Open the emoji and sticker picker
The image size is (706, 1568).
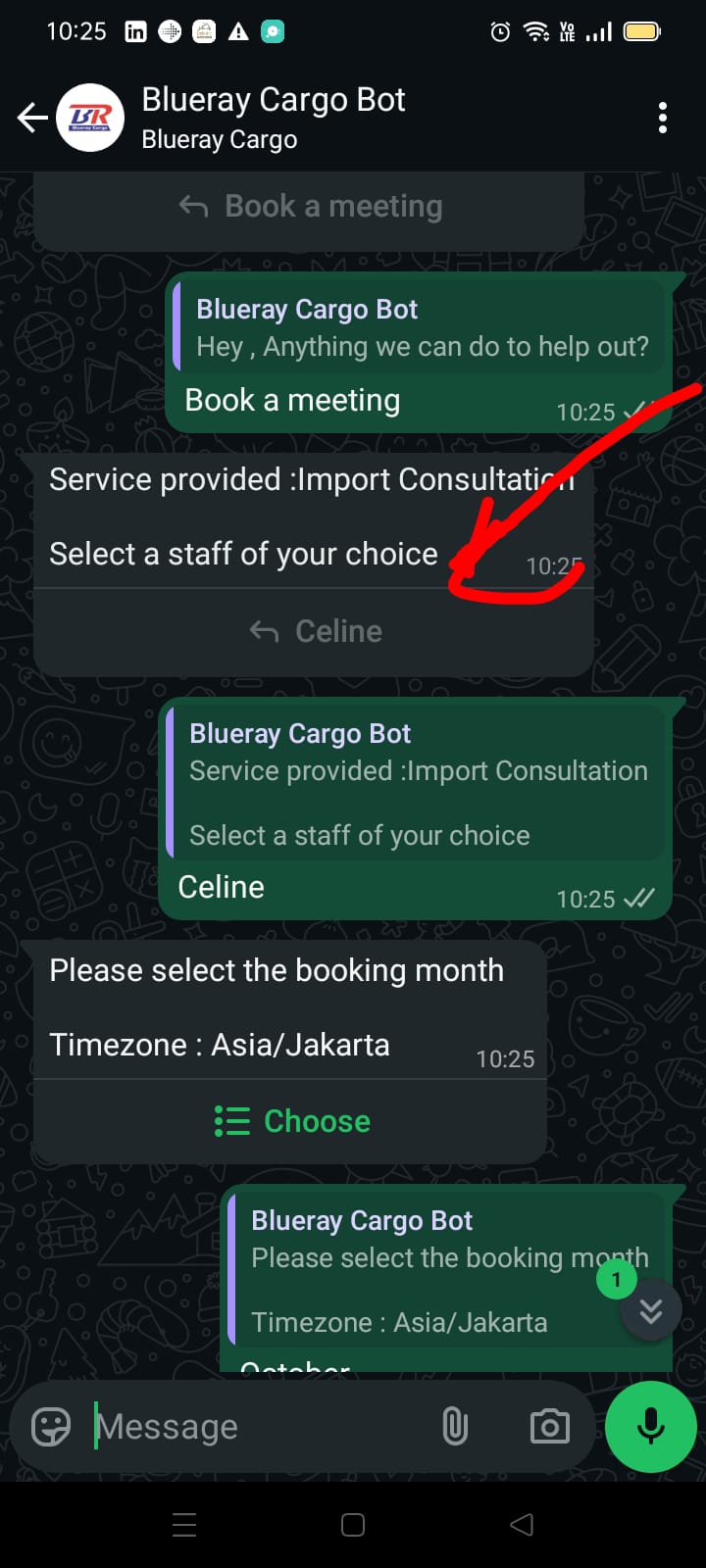(x=51, y=1427)
